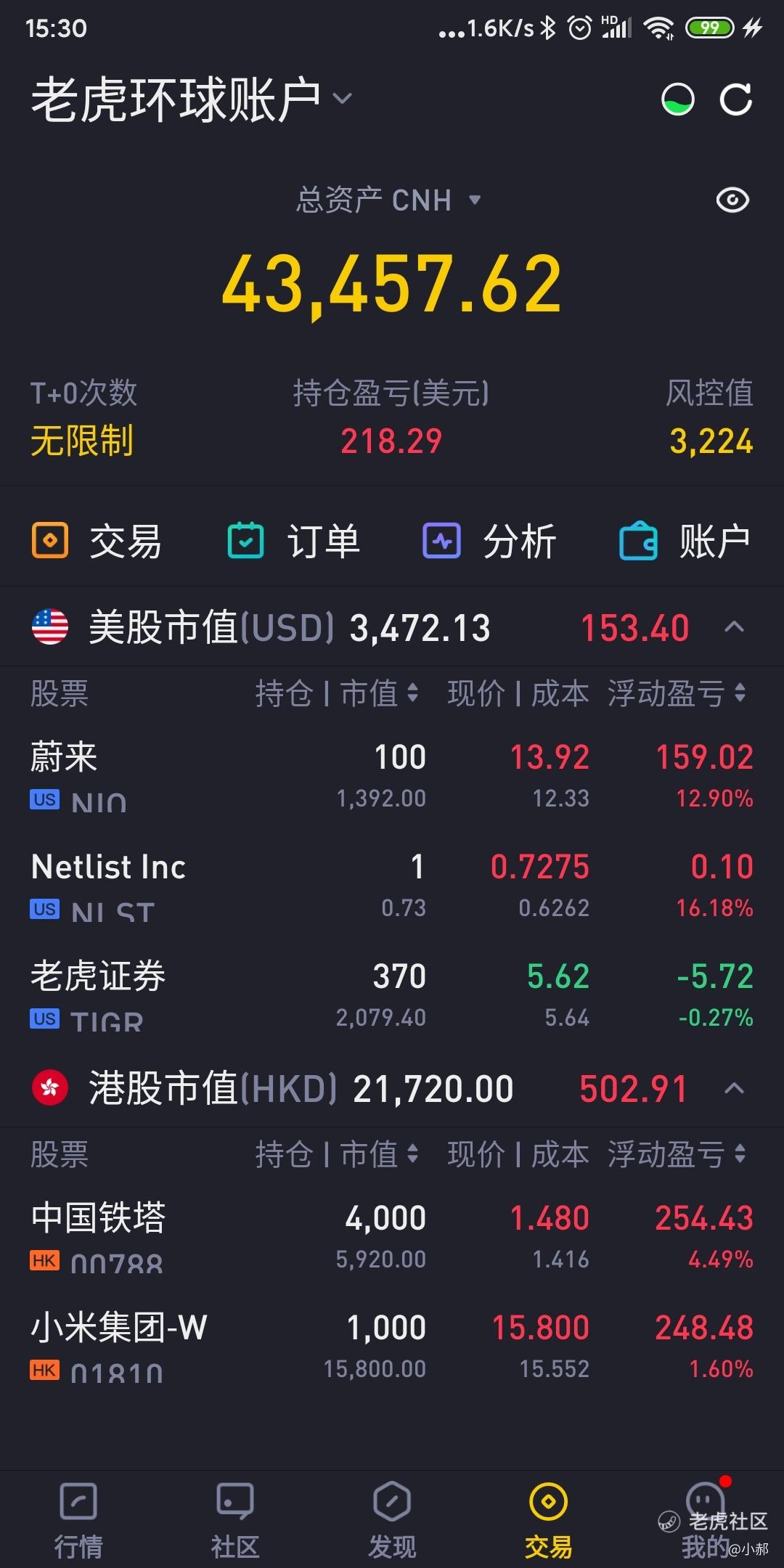Open the 老虎证券 TIGR position
The image size is (784, 1568).
pyautogui.click(x=392, y=995)
